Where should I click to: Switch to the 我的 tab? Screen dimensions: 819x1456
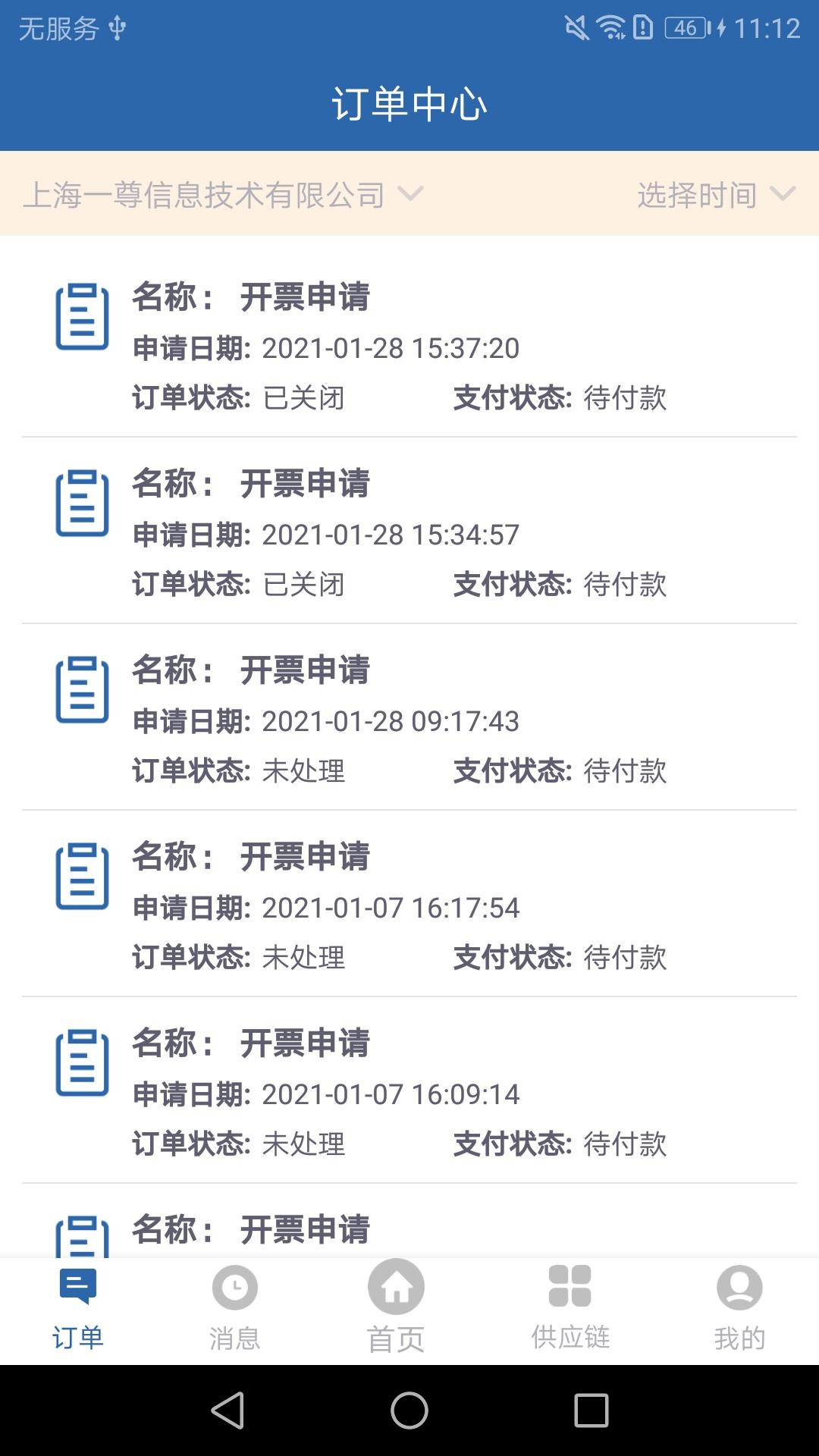click(739, 1310)
